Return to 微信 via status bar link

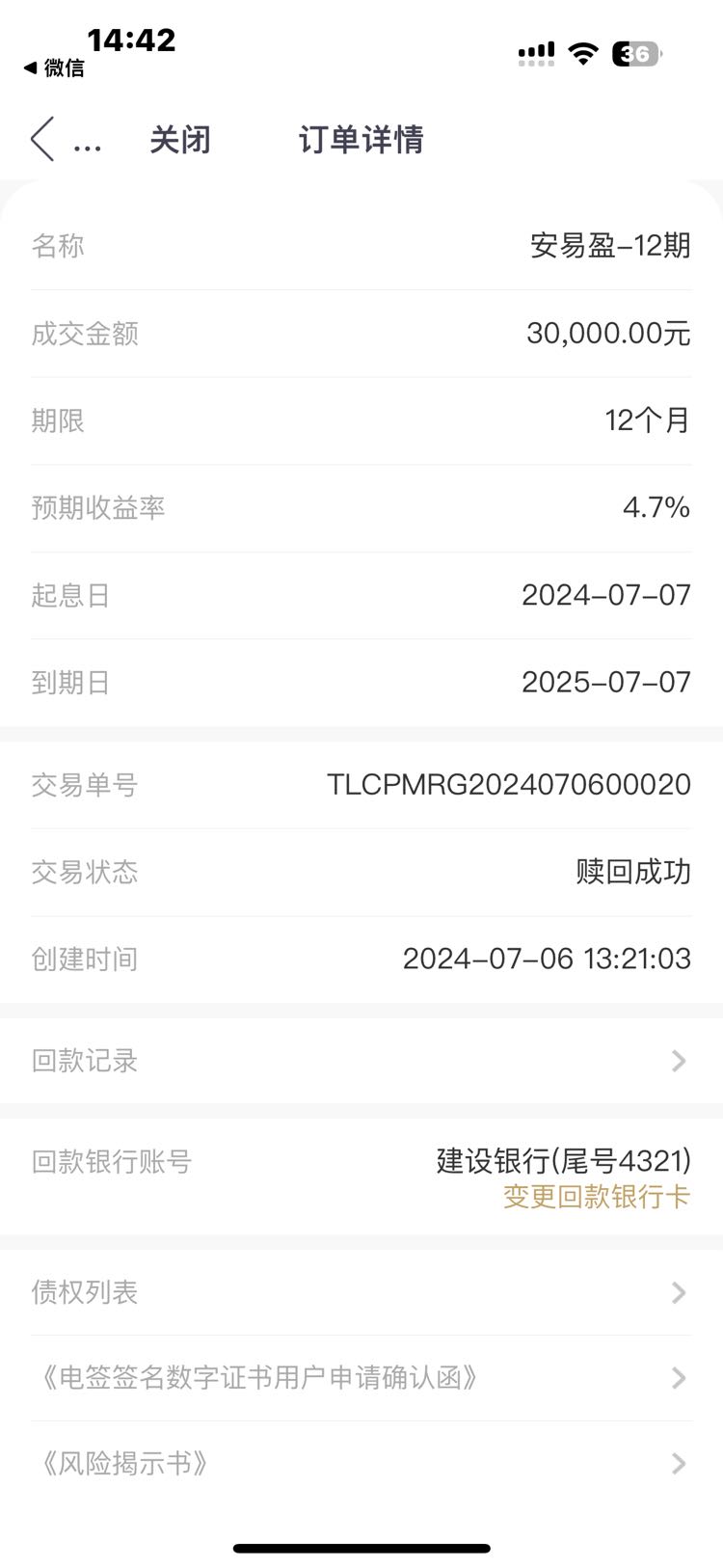pos(54,68)
